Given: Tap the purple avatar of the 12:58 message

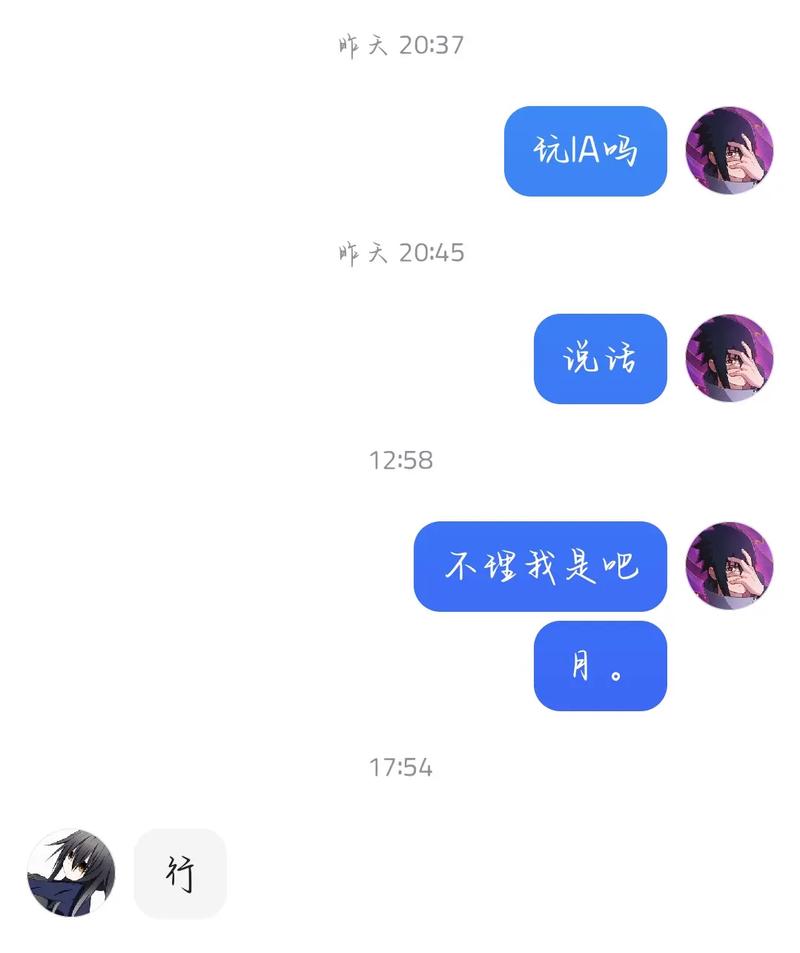Looking at the screenshot, I should pyautogui.click(x=729, y=567).
